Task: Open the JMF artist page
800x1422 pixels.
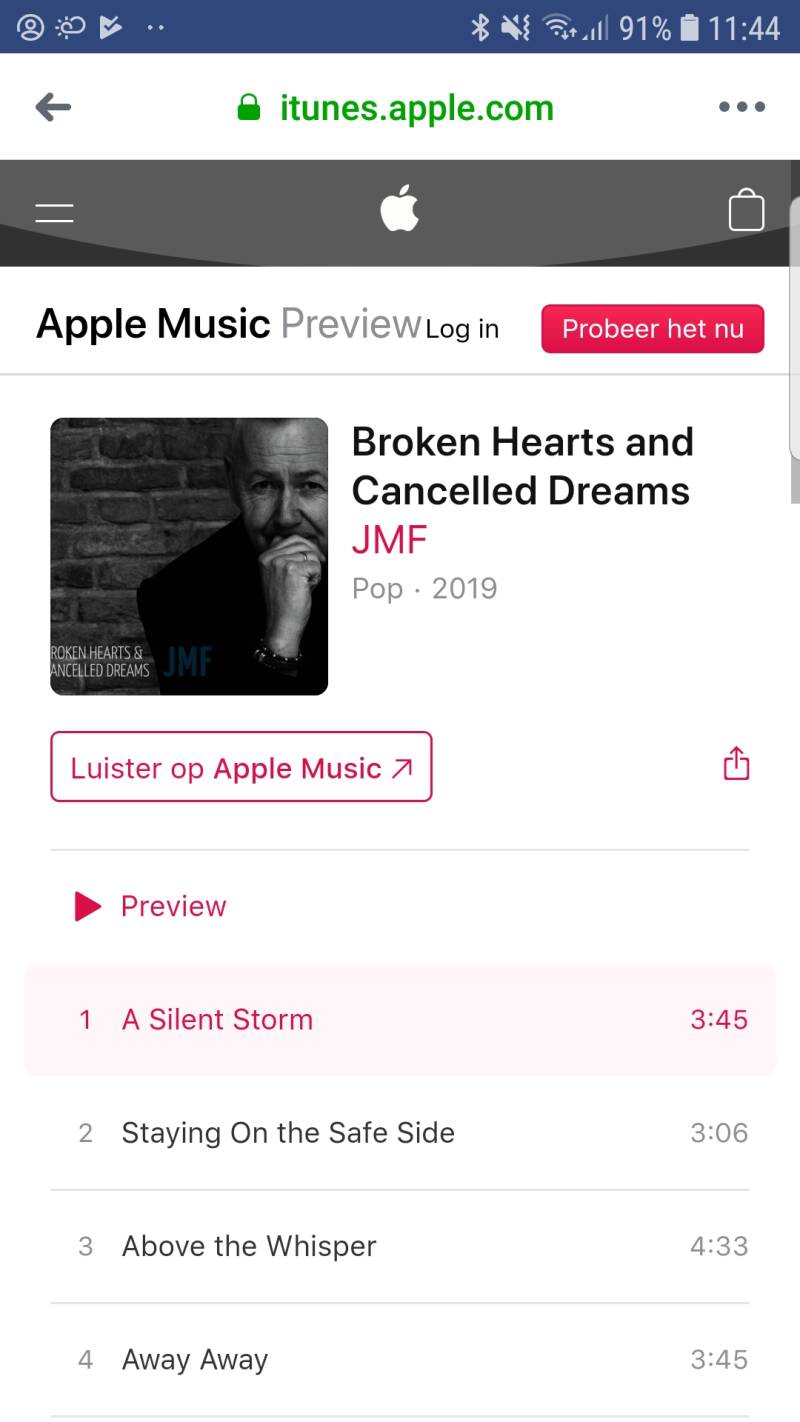Action: 389,540
